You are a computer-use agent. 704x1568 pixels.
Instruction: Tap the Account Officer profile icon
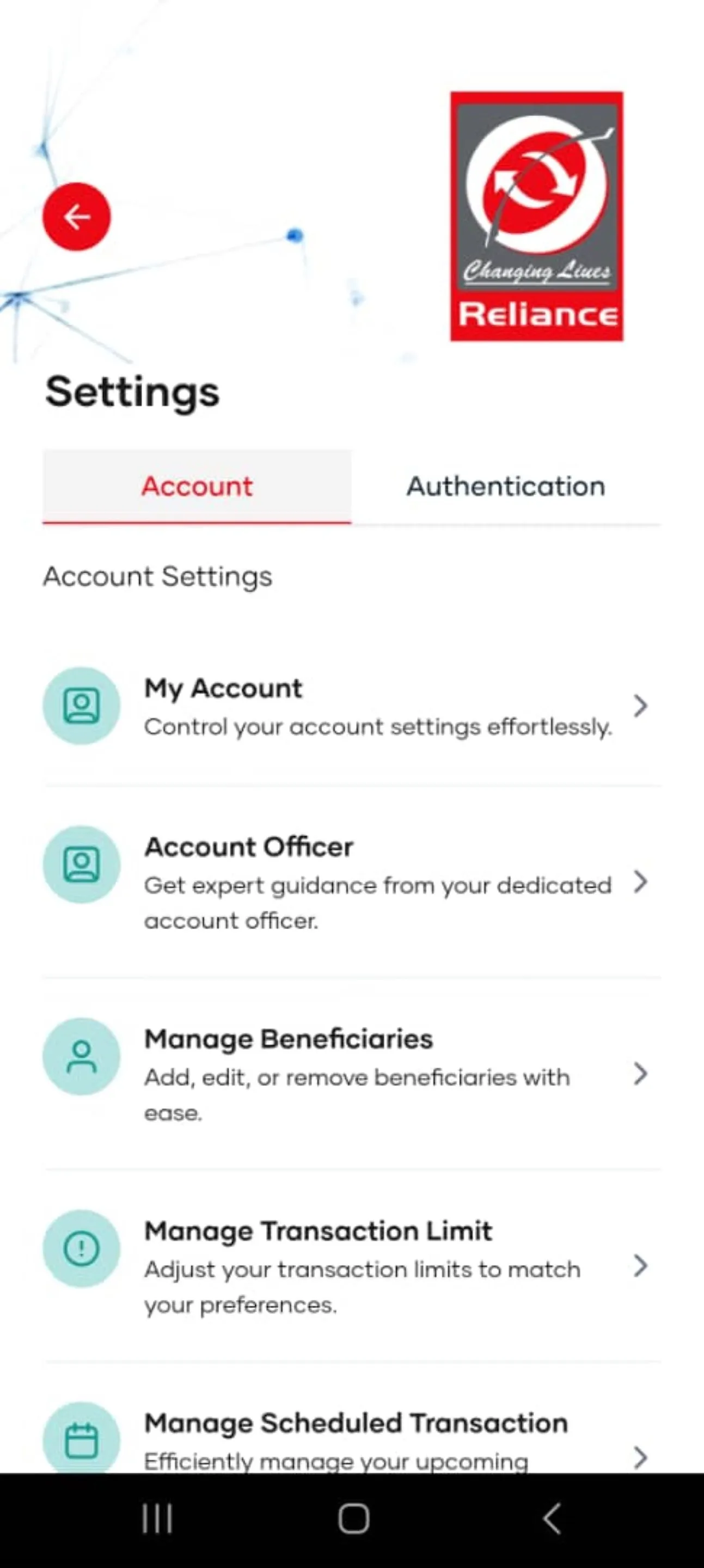[82, 865]
